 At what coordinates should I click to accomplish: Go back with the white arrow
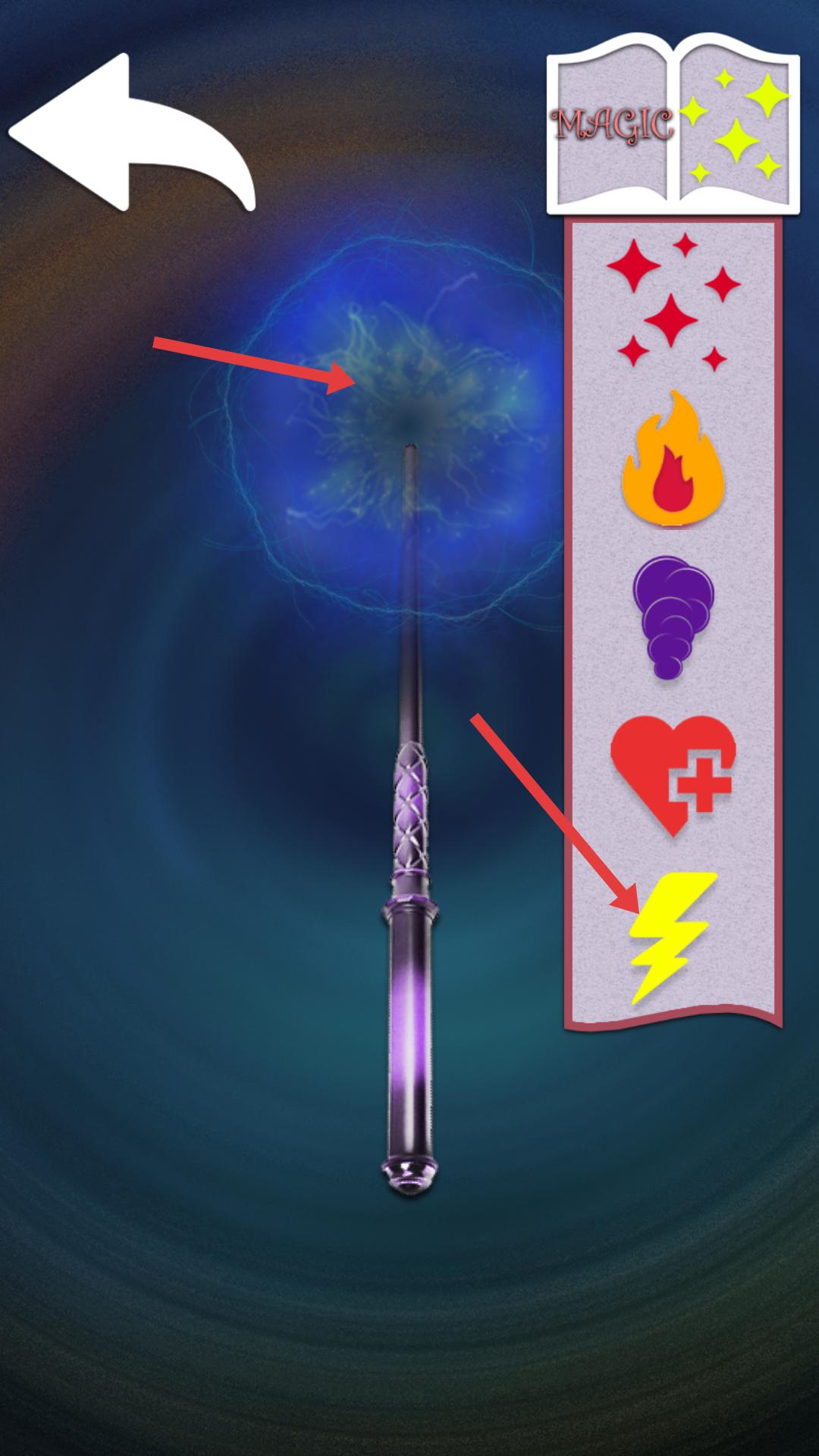click(x=131, y=133)
